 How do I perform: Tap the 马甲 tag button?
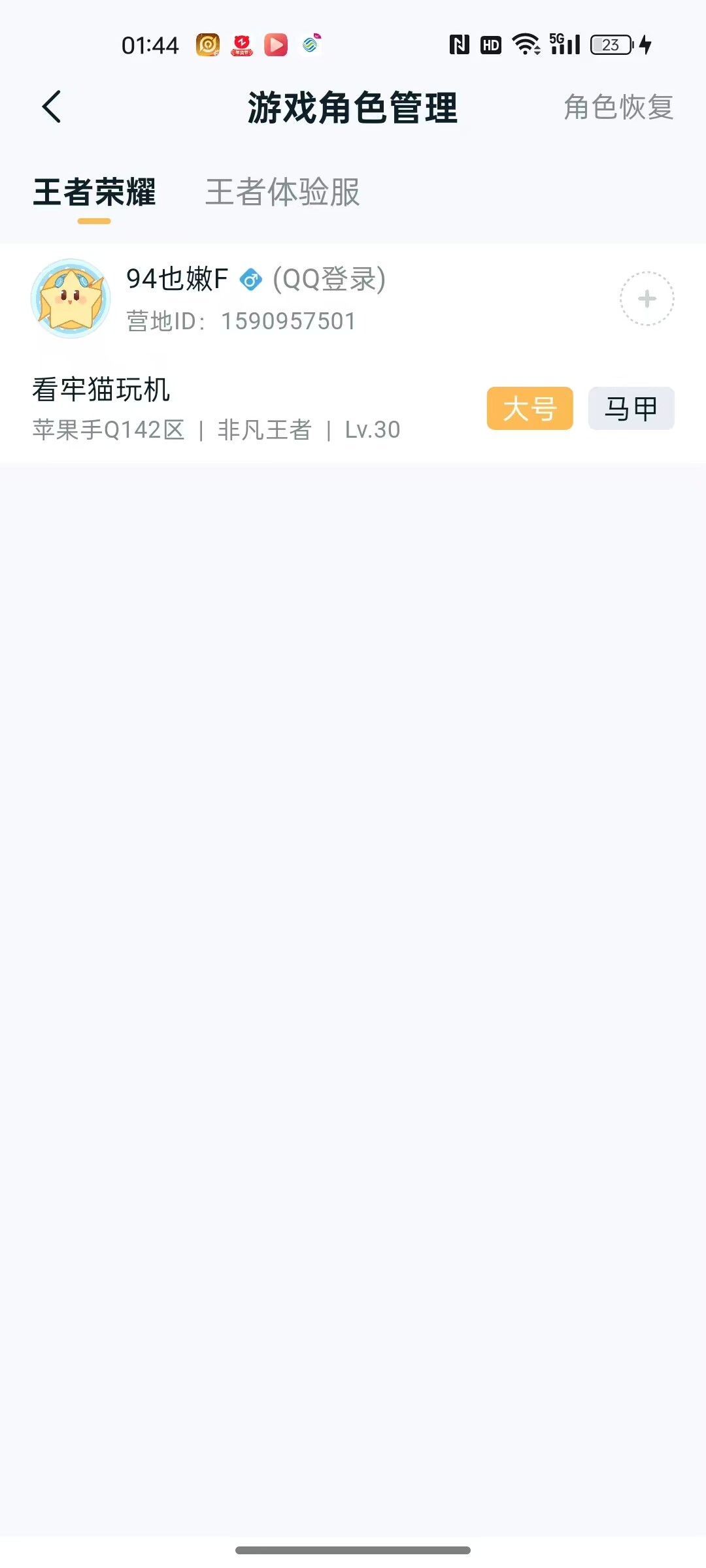630,408
